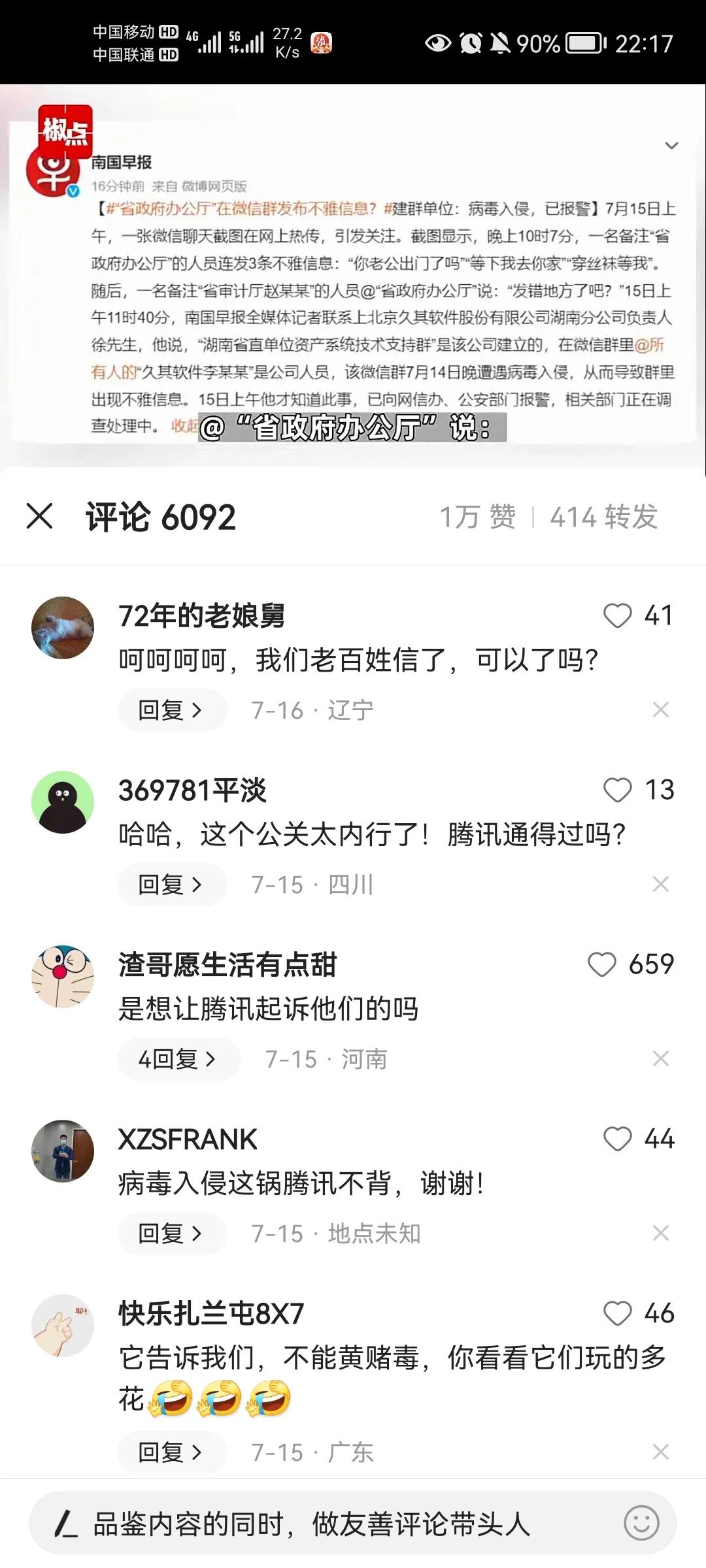Expand the 4回复 replies thread
This screenshot has height=1568, width=706.
[x=178, y=1059]
